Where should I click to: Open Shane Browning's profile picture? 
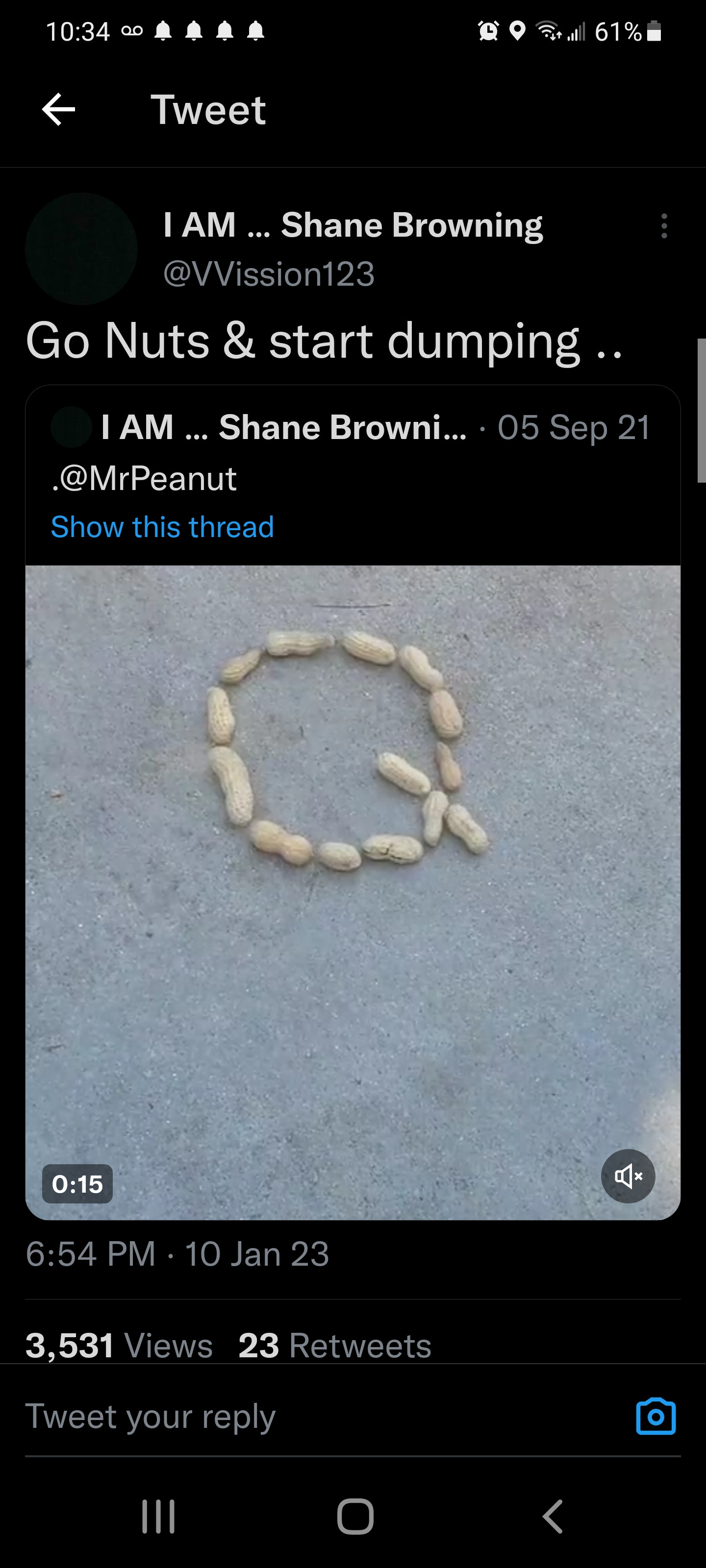[x=81, y=249]
